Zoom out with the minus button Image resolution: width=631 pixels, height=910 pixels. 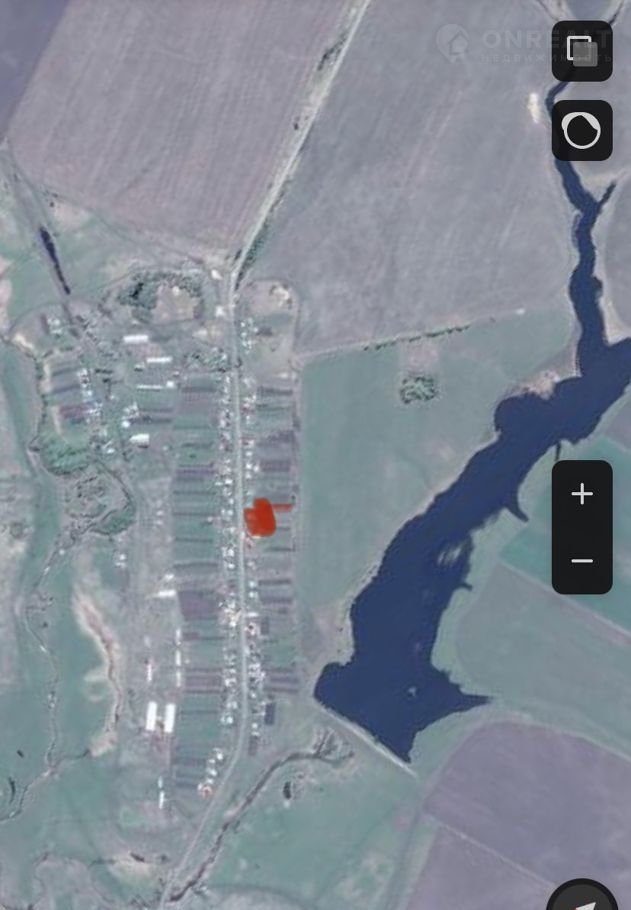pos(582,560)
